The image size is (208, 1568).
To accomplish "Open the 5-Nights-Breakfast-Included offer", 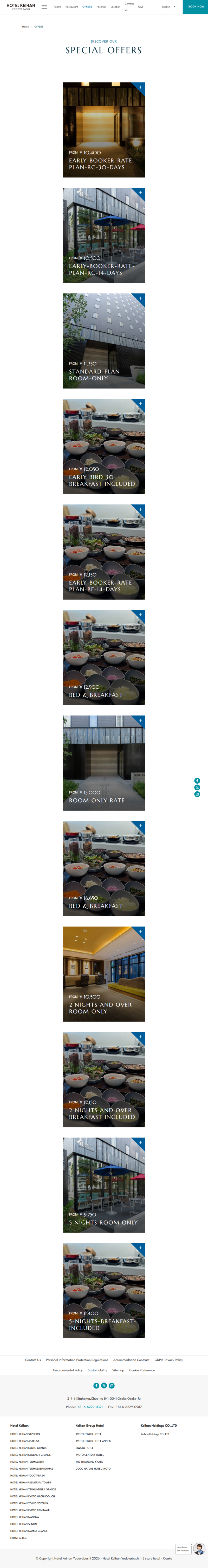I will pos(104,1290).
